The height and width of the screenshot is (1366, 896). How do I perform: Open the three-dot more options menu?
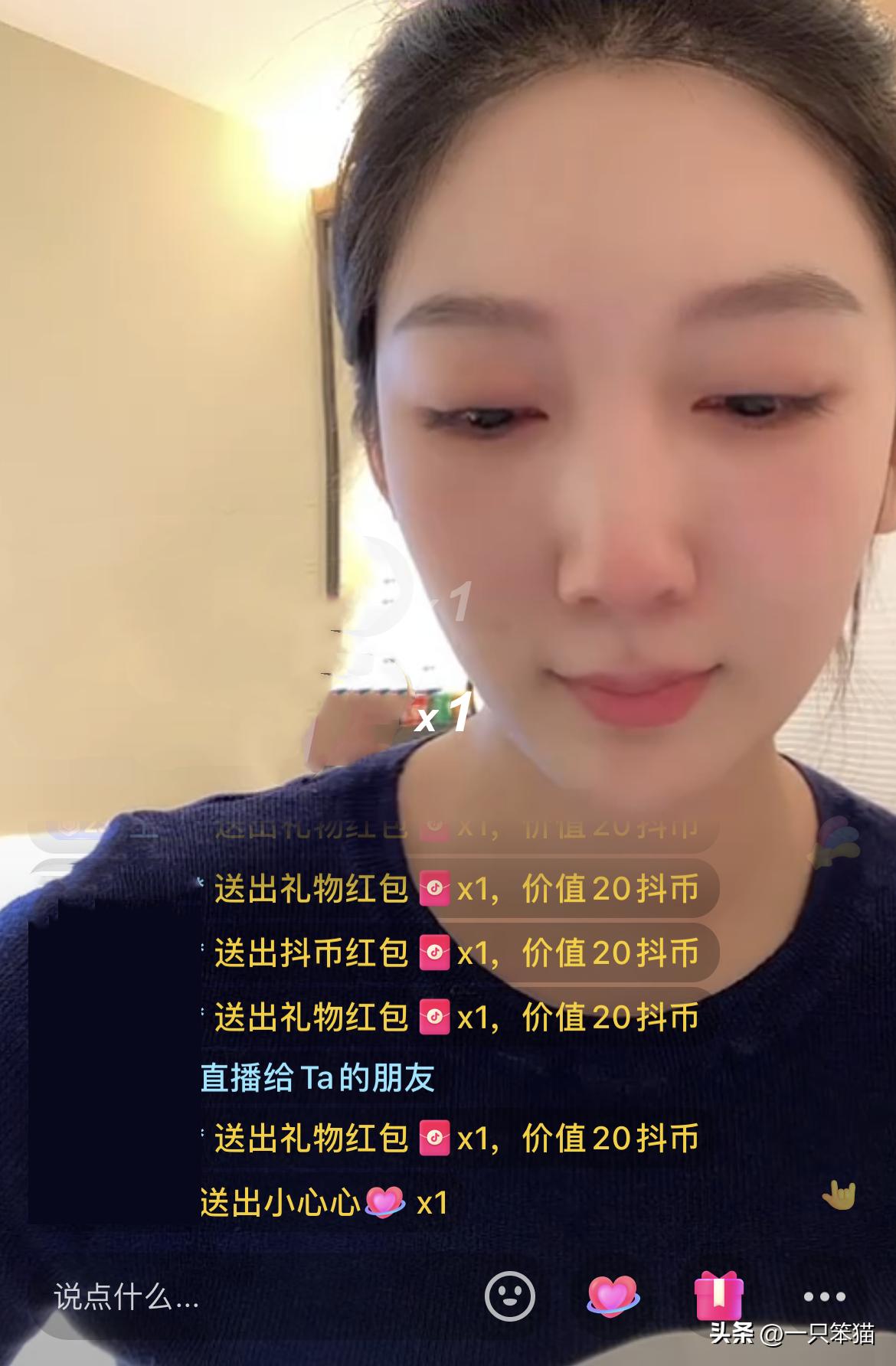pos(824,1297)
